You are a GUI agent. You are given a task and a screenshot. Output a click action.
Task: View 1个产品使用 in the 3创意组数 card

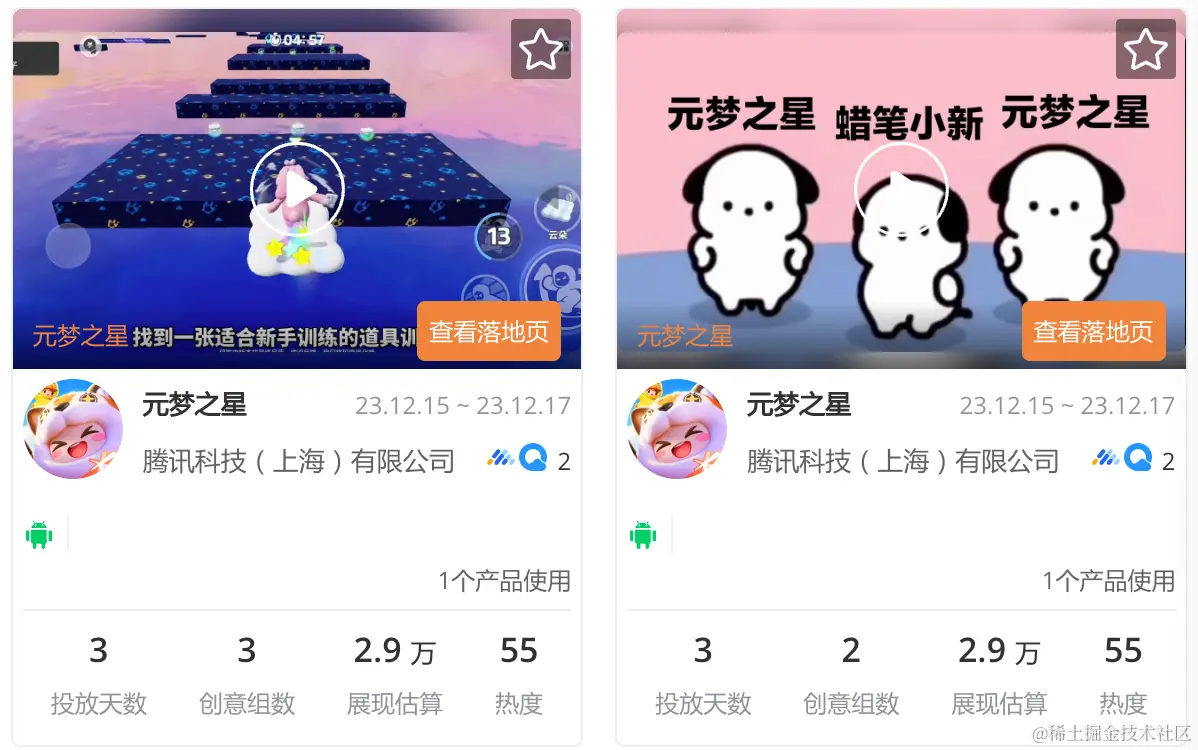click(x=504, y=581)
